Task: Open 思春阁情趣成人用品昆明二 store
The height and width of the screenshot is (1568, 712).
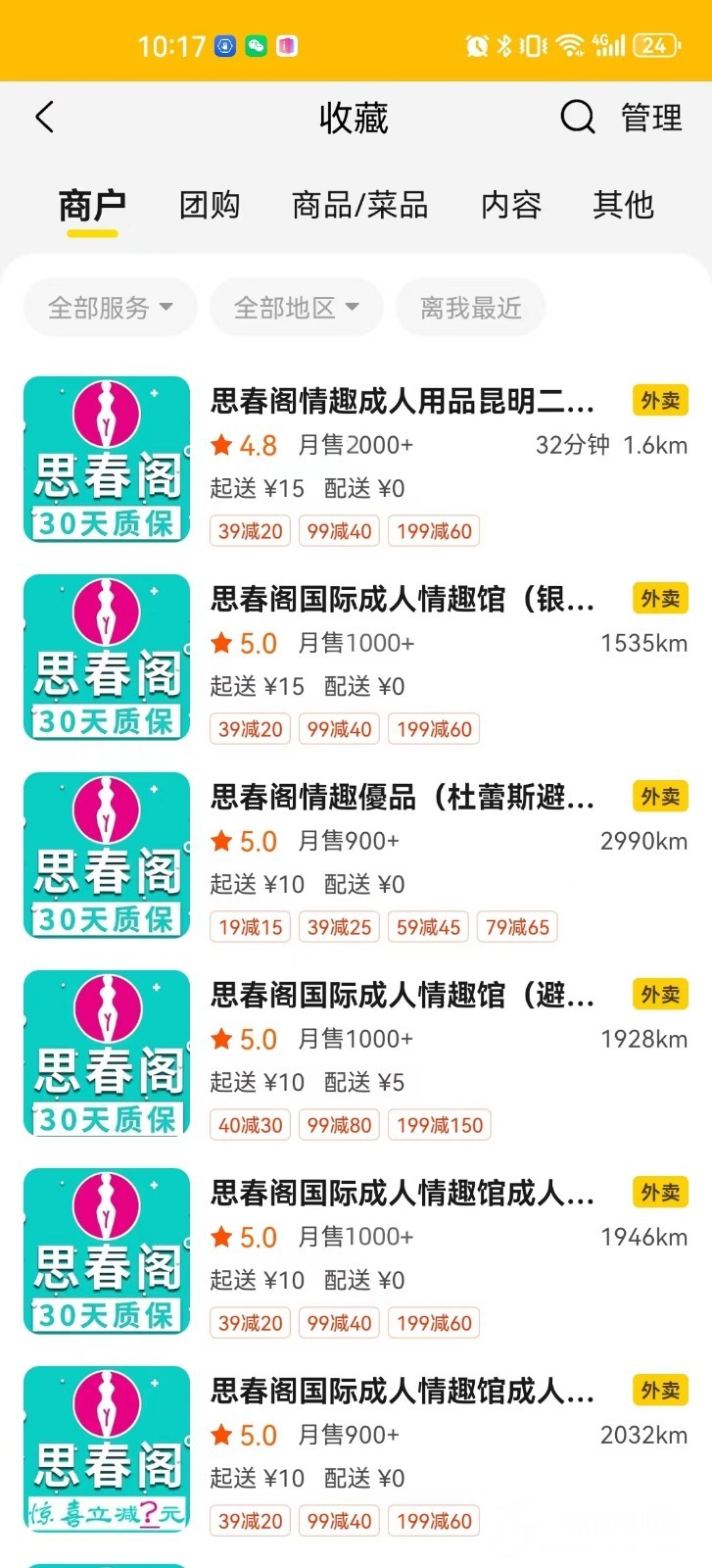Action: tap(402, 401)
